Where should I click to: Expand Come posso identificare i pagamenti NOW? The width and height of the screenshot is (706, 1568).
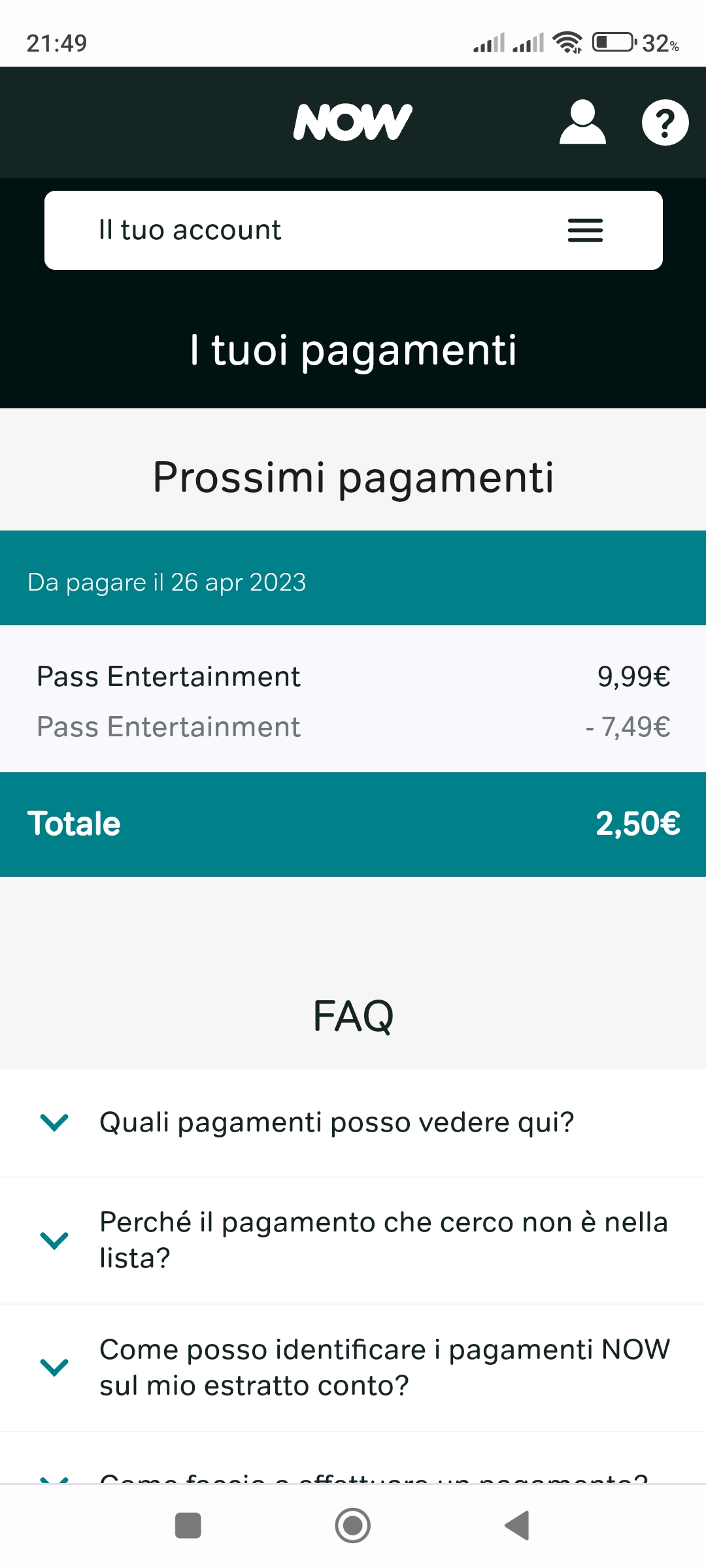click(x=353, y=1367)
